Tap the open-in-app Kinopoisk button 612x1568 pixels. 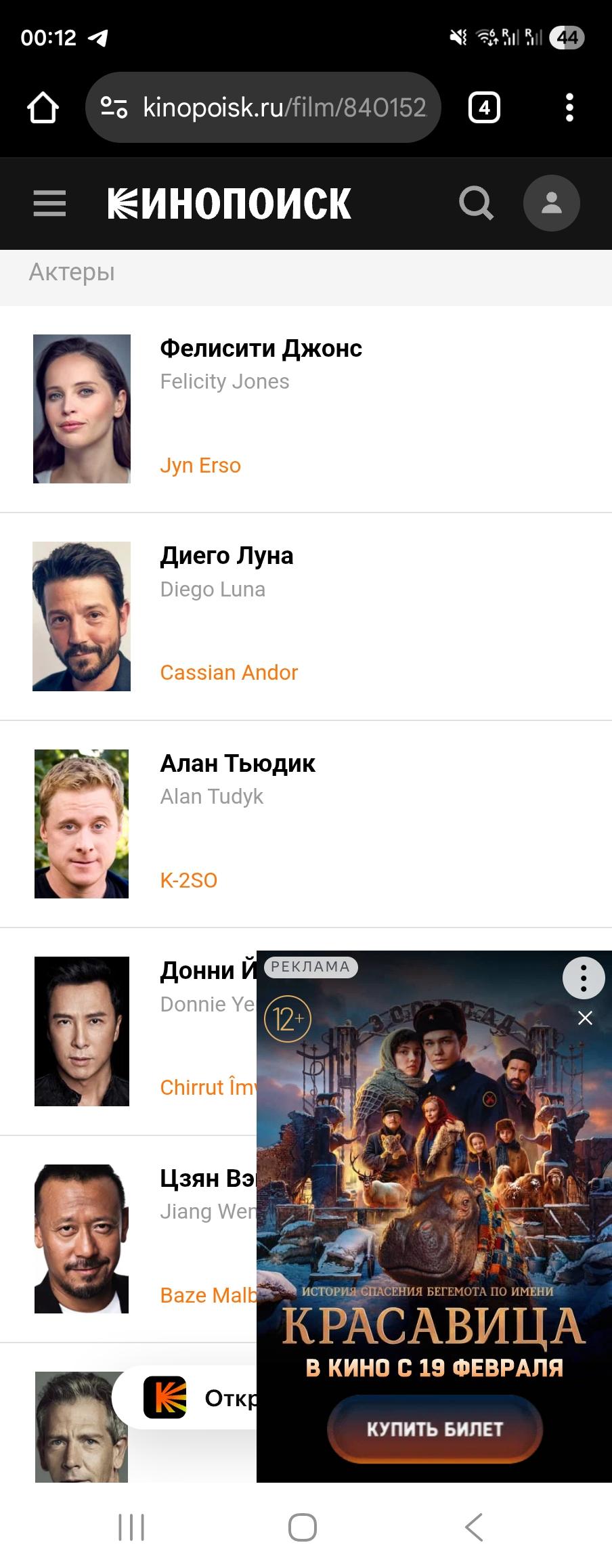click(x=196, y=1398)
